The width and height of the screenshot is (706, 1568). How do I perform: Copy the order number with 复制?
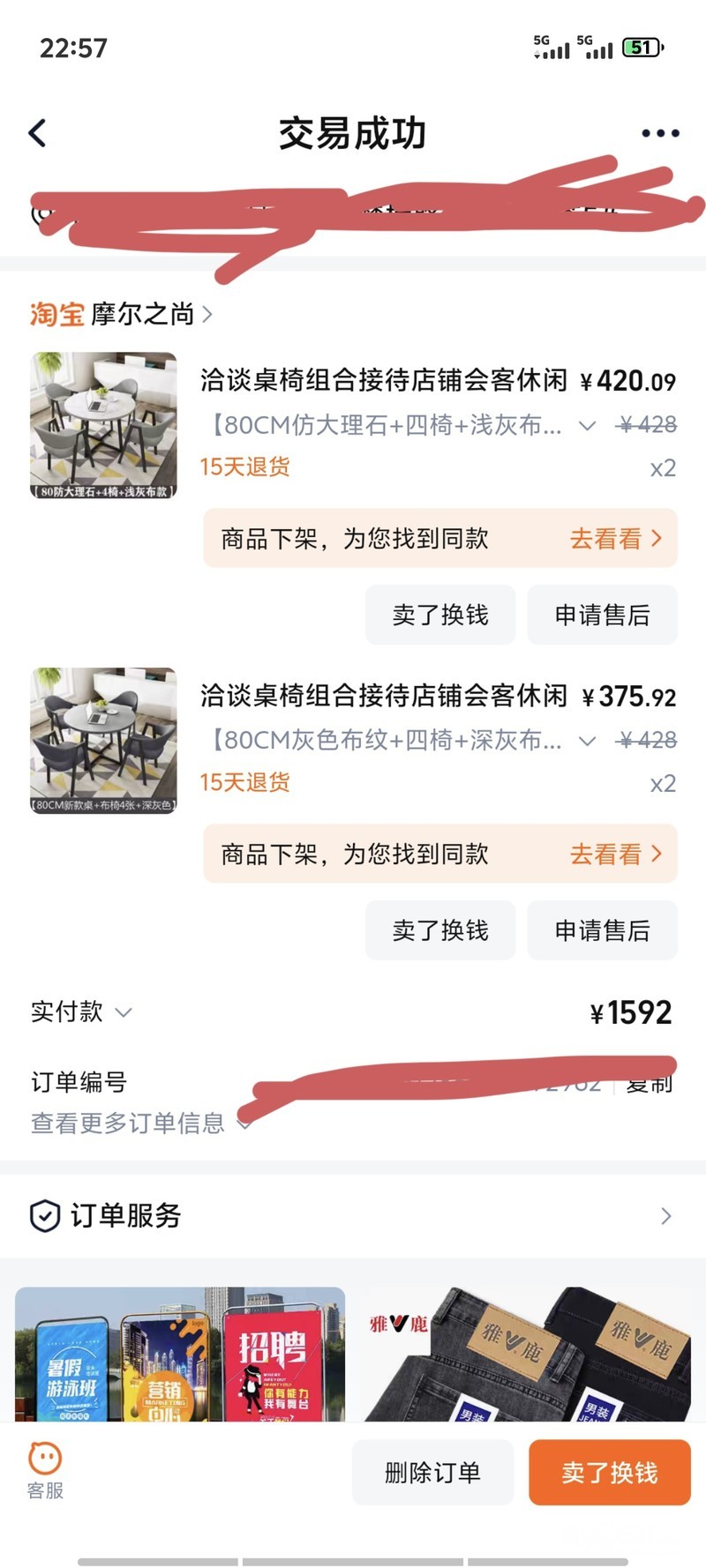[651, 1085]
